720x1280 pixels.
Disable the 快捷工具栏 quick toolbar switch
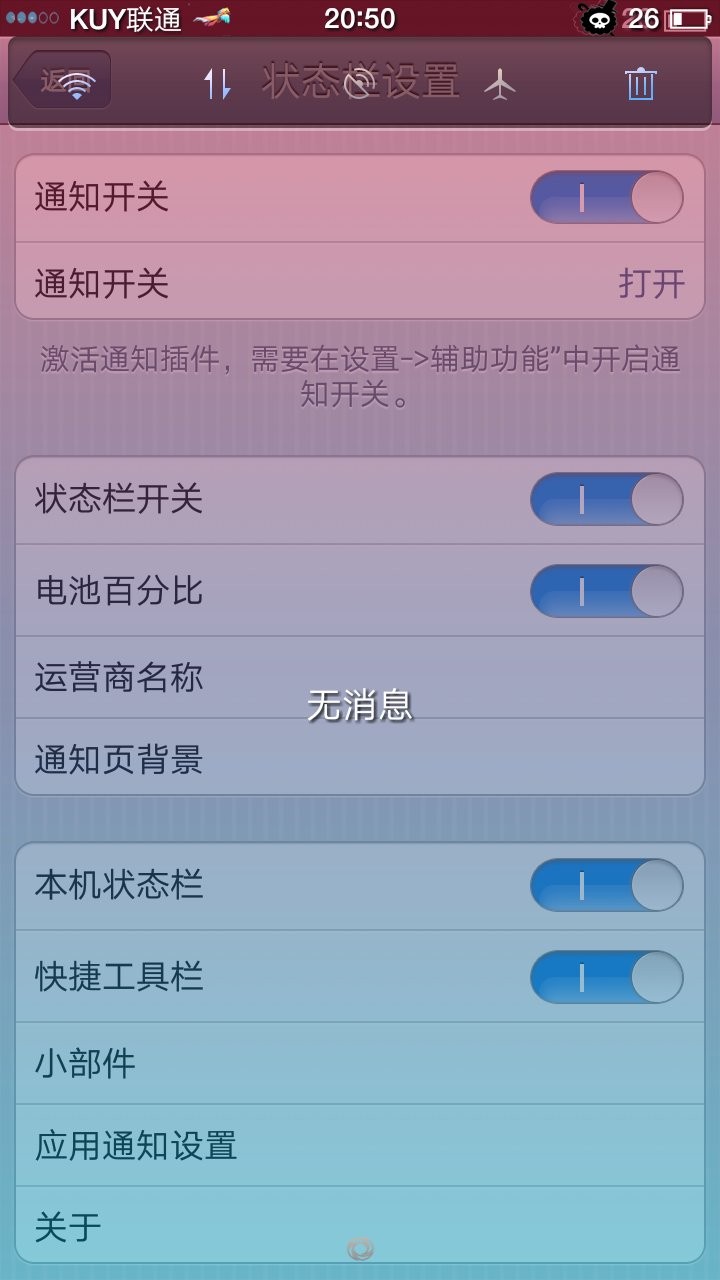(606, 977)
